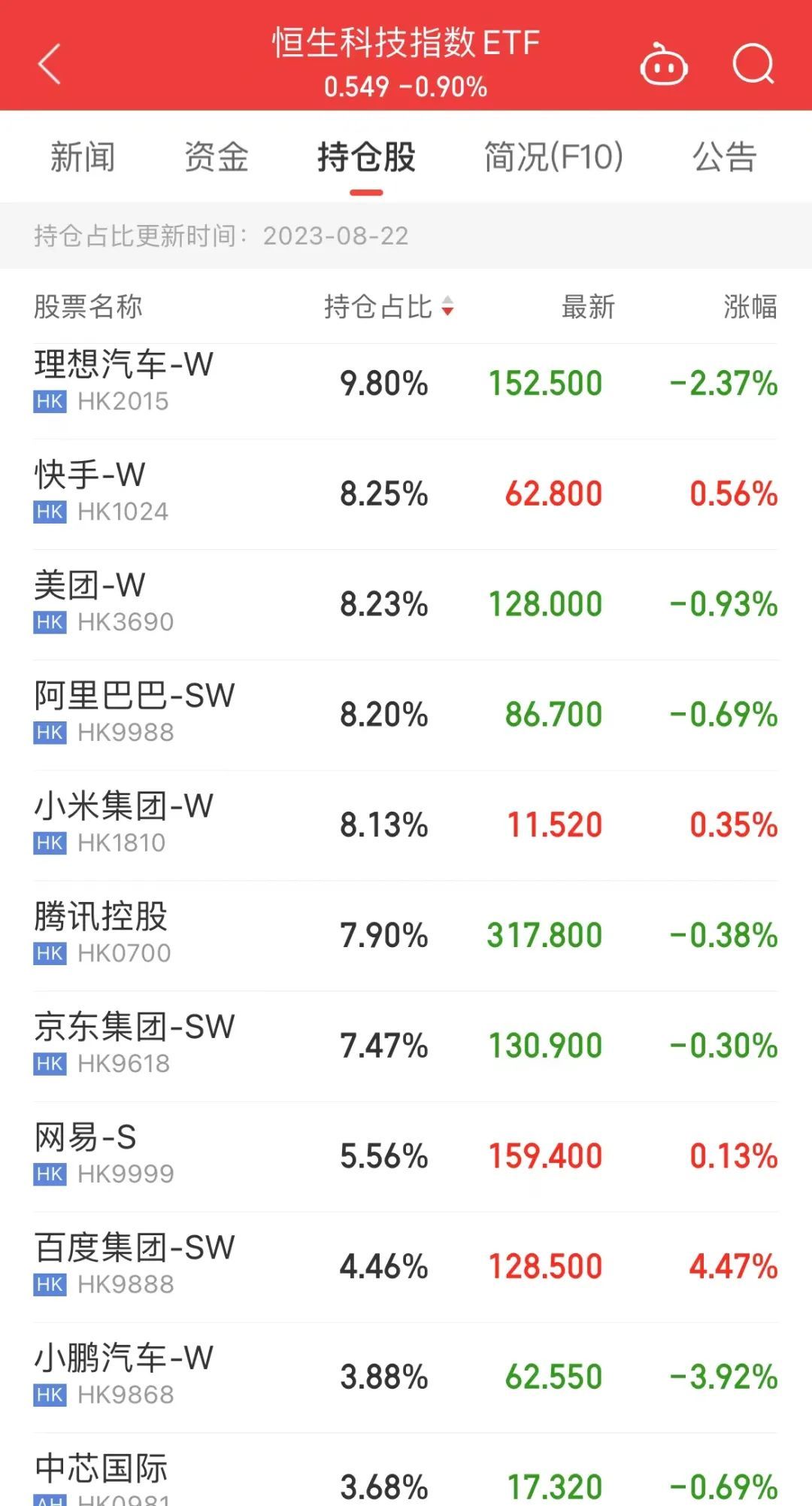The image size is (812, 1506).
Task: Go back using the top-left arrow
Action: (x=50, y=65)
